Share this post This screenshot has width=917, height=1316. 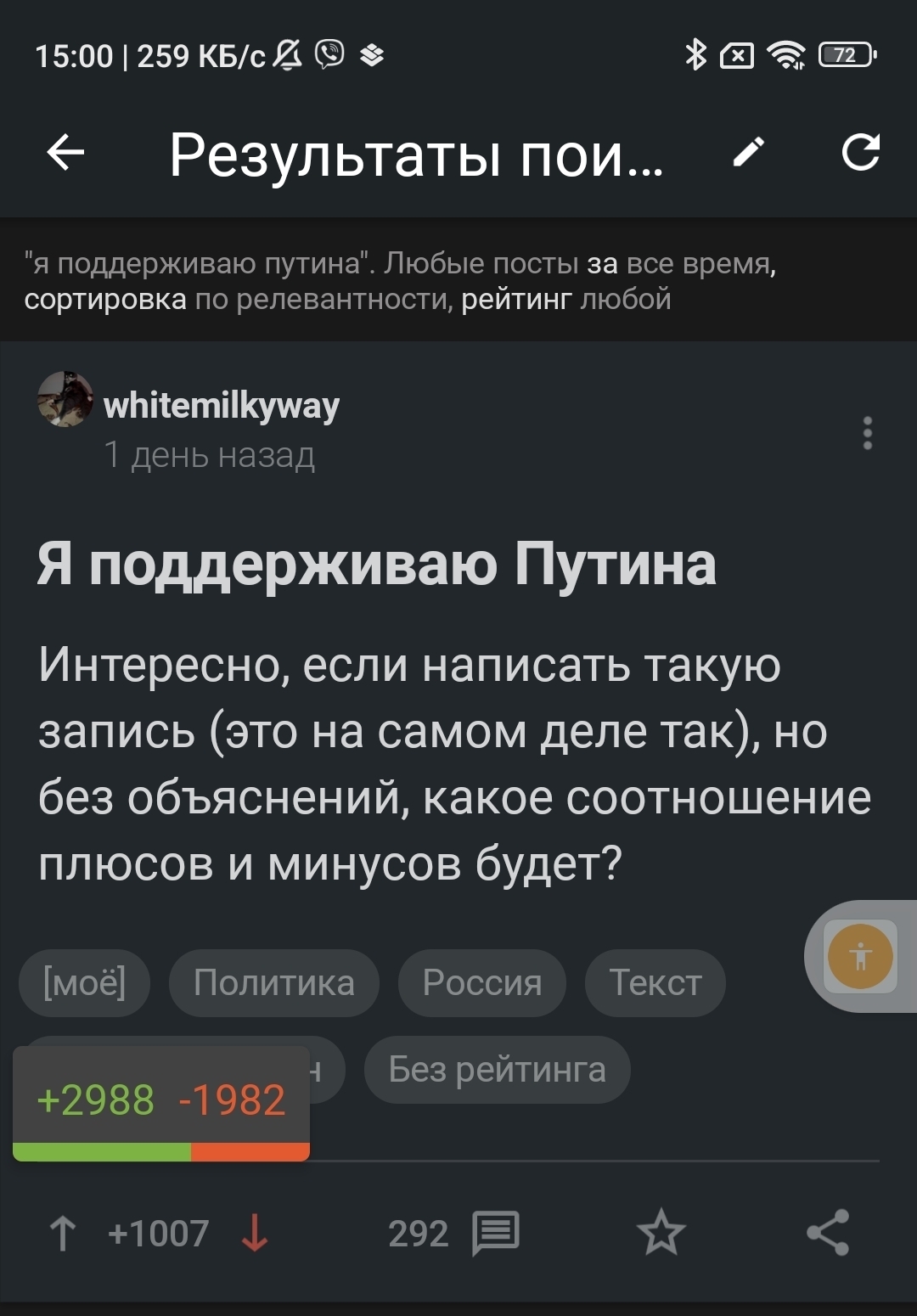[x=828, y=1233]
